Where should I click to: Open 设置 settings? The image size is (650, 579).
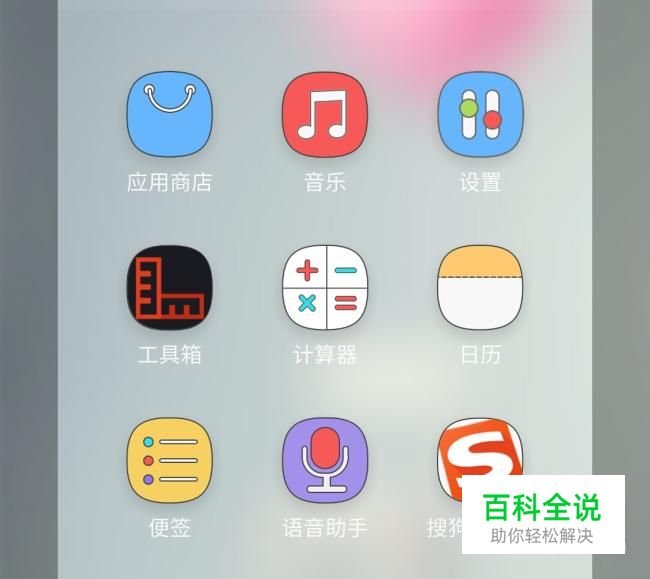coord(480,114)
